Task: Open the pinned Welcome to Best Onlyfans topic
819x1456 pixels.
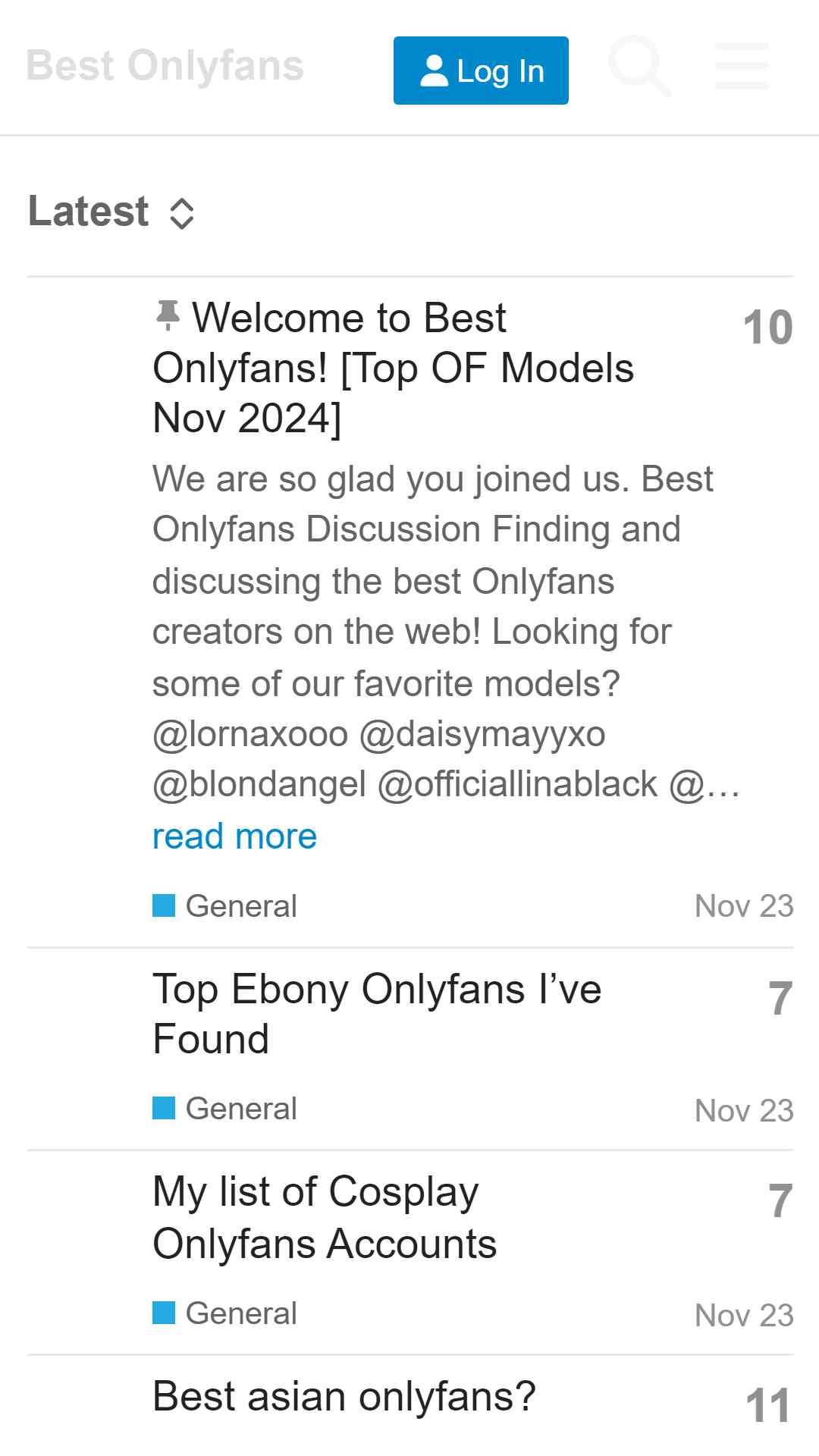Action: point(394,368)
